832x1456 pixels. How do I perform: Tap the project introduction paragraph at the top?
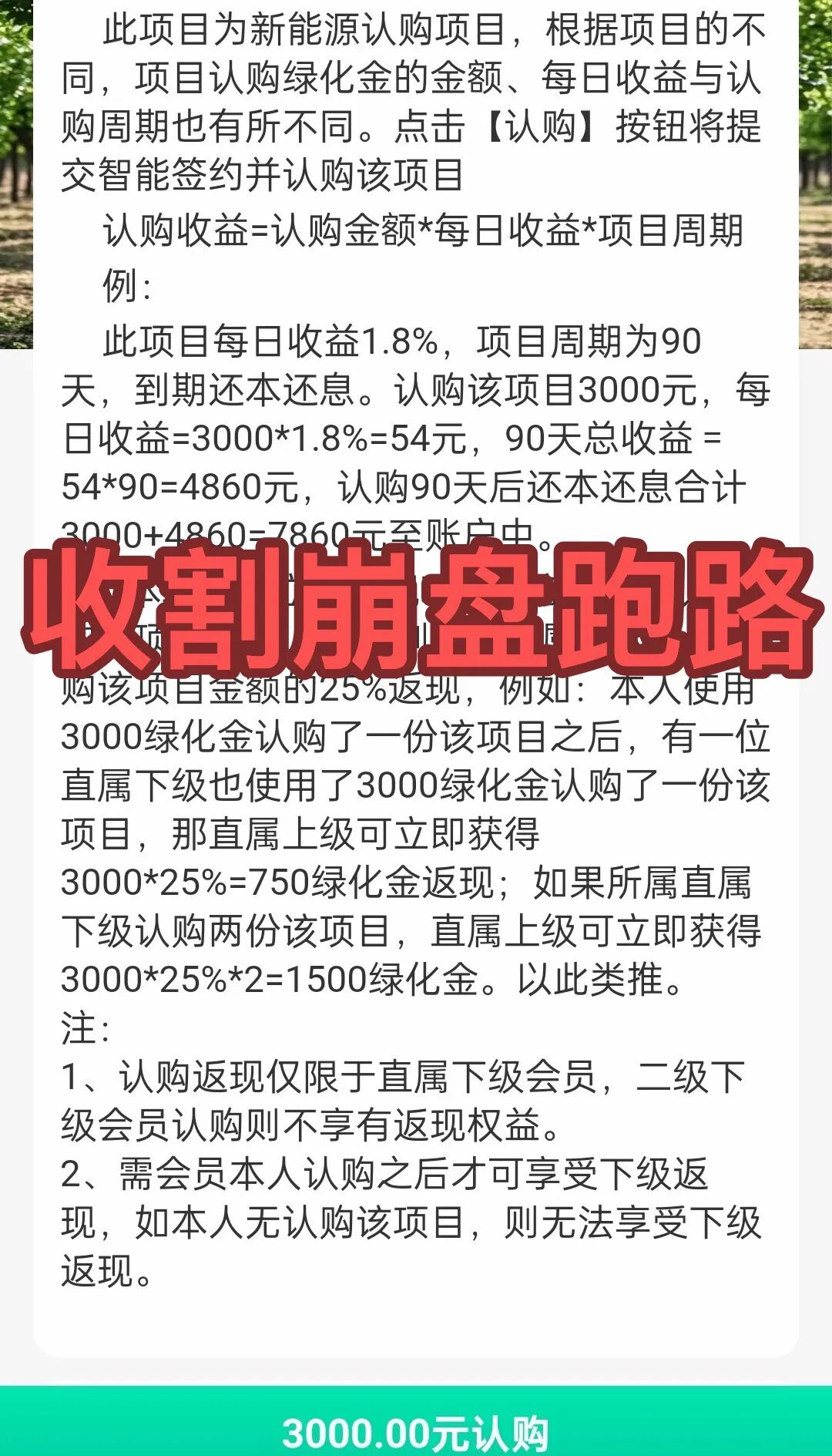click(x=416, y=100)
